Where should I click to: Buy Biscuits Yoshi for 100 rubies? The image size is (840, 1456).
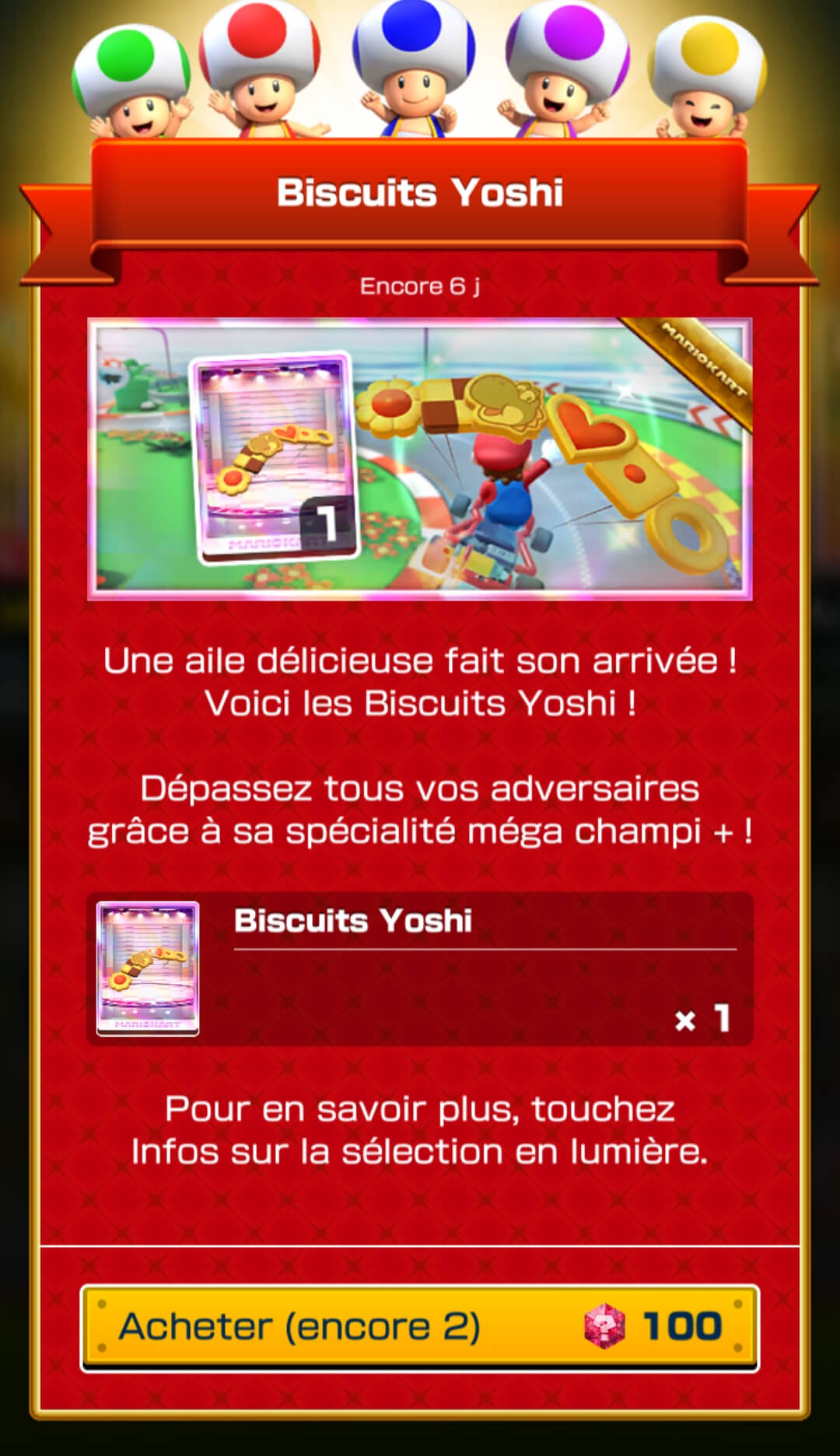coord(420,1327)
